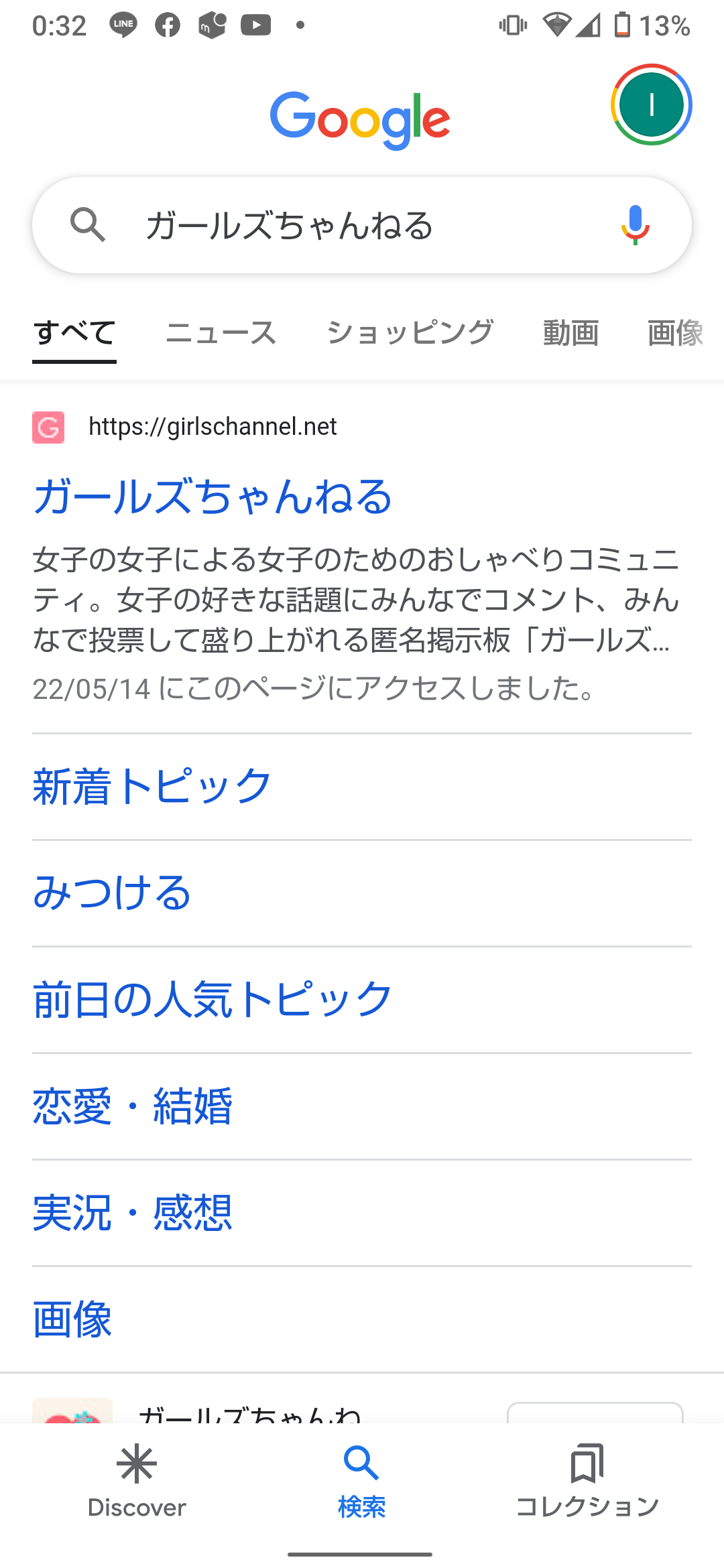Open the 新着トピック sitelink
Image resolution: width=724 pixels, height=1568 pixels.
pos(153,786)
